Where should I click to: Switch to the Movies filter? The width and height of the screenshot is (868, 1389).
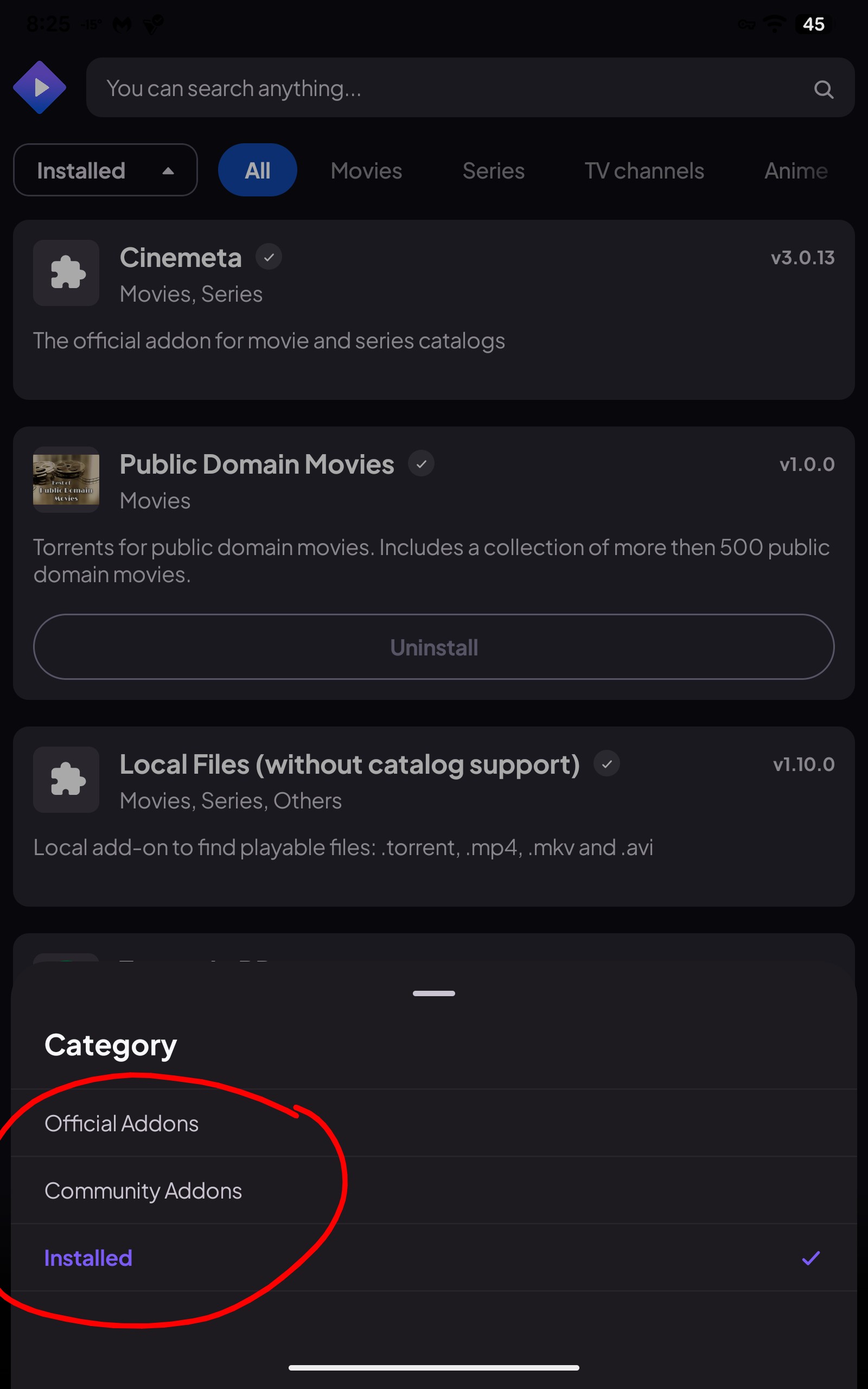pos(366,170)
